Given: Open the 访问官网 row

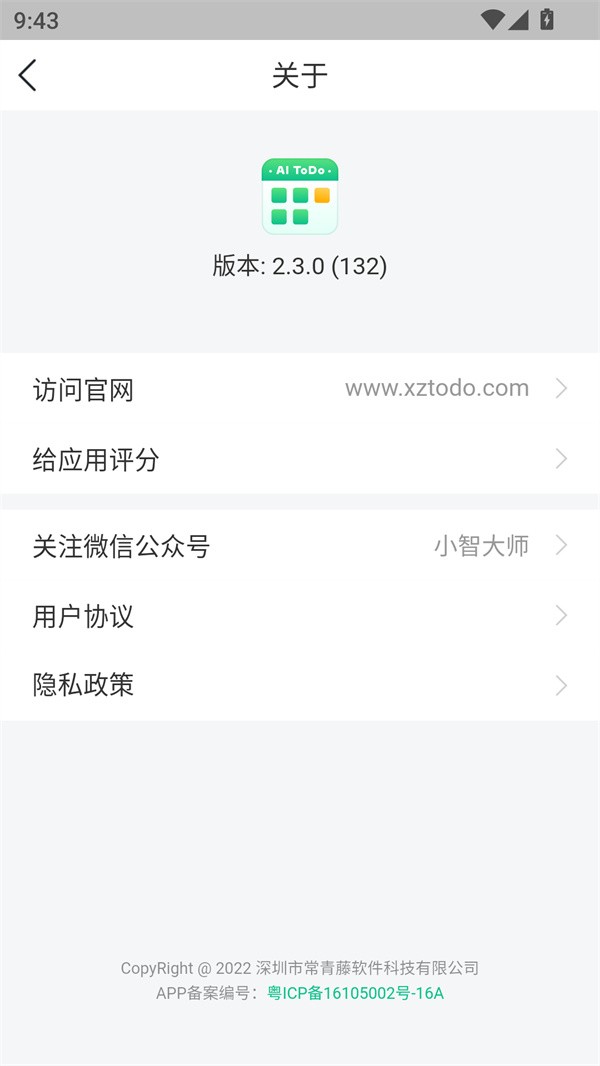Looking at the screenshot, I should (x=300, y=389).
